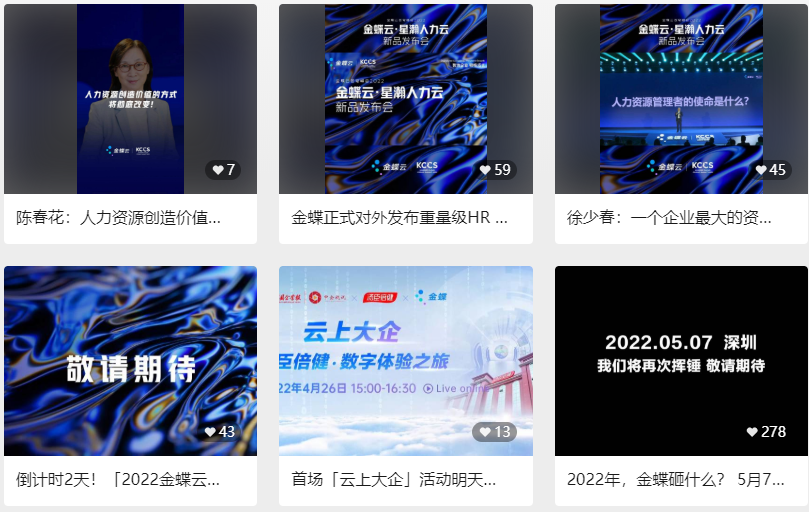Open the 陈春花 人力资源创造价值 video
This screenshot has height=512, width=809.
click(130, 100)
